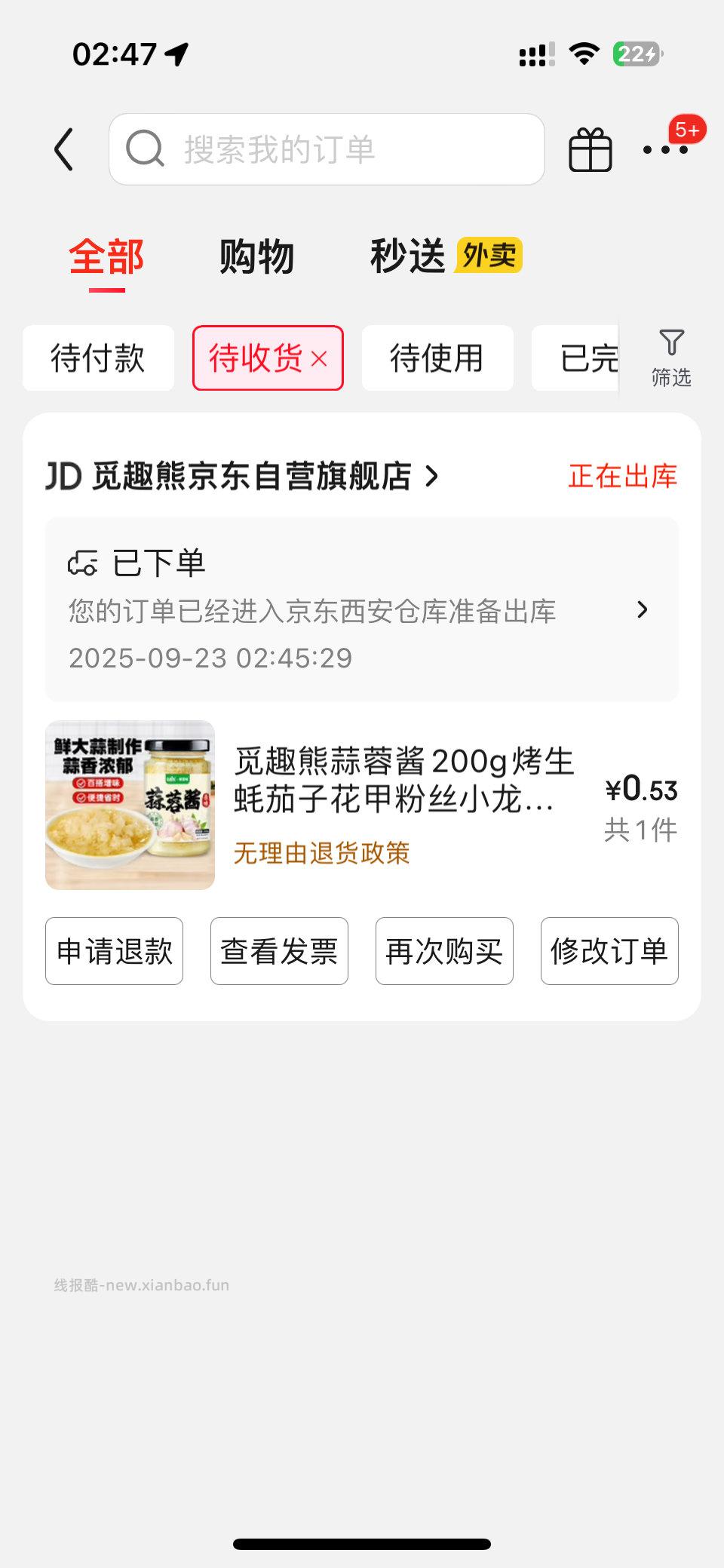Open the gift box icon

pos(590,150)
